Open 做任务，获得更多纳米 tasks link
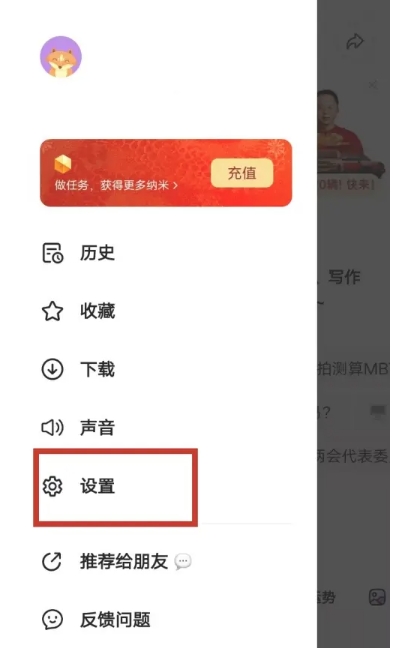The image size is (393, 648). point(116,185)
